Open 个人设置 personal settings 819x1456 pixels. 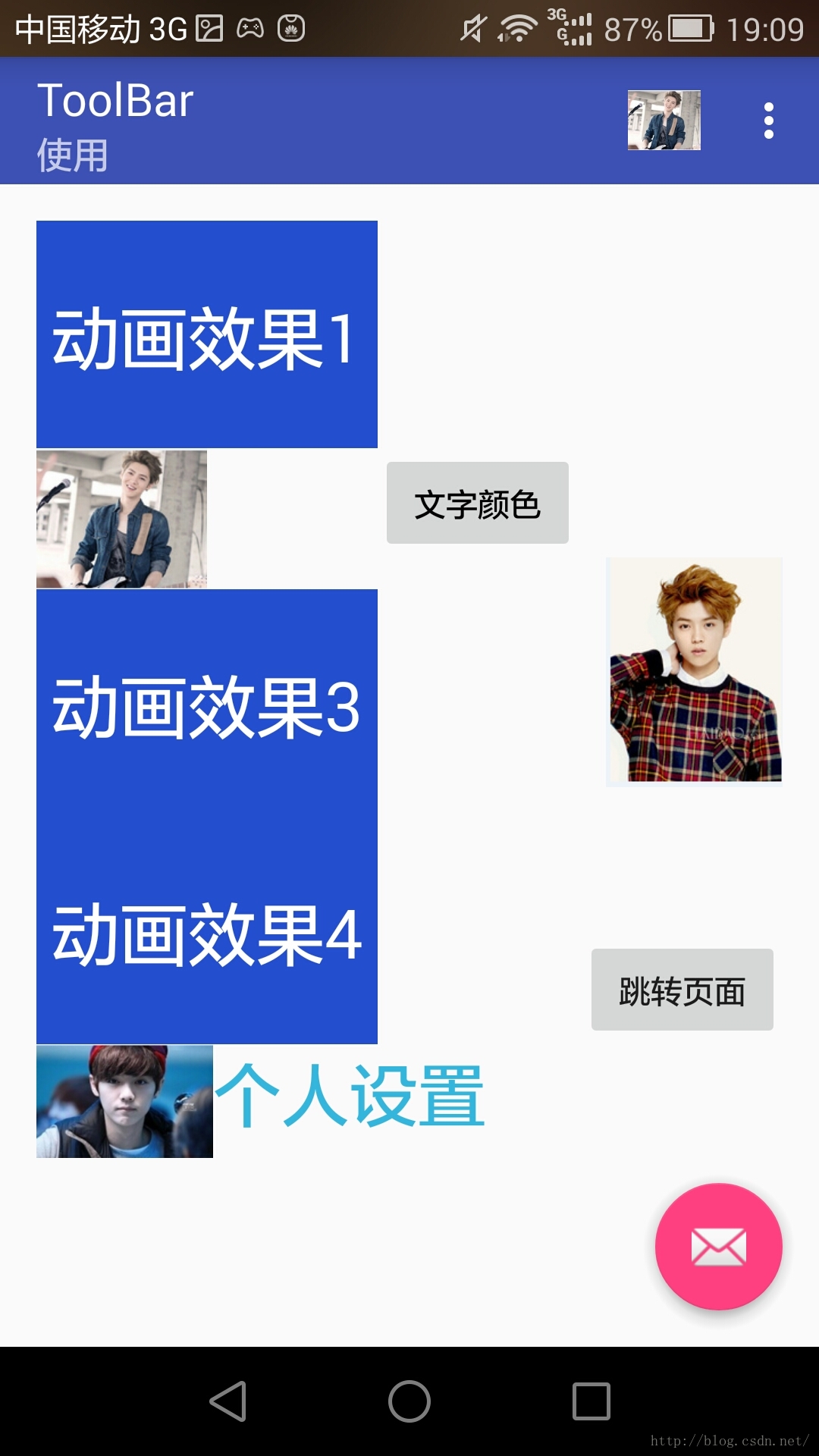[x=349, y=1097]
